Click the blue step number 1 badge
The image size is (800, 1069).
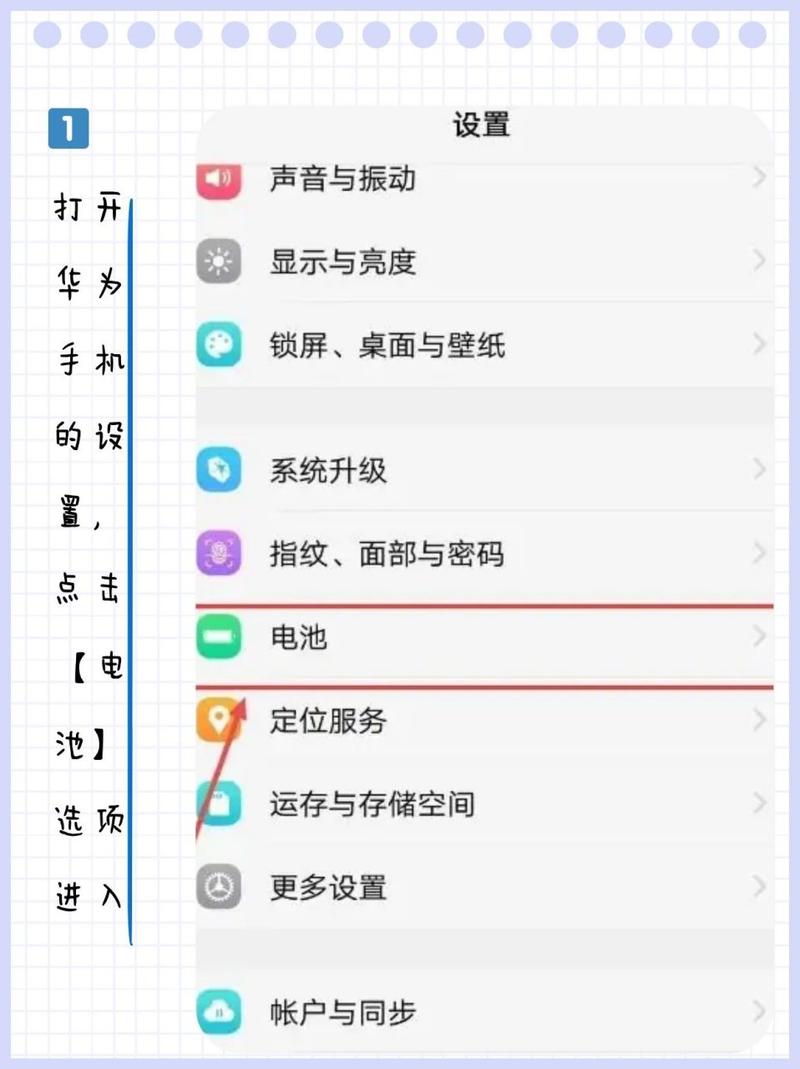coord(67,128)
